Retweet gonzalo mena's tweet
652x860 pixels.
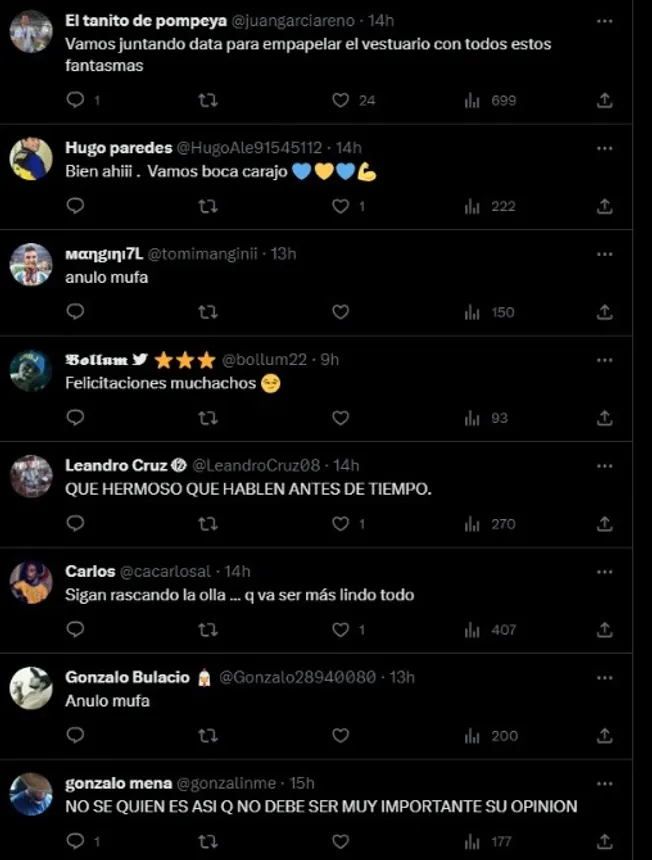207,842
